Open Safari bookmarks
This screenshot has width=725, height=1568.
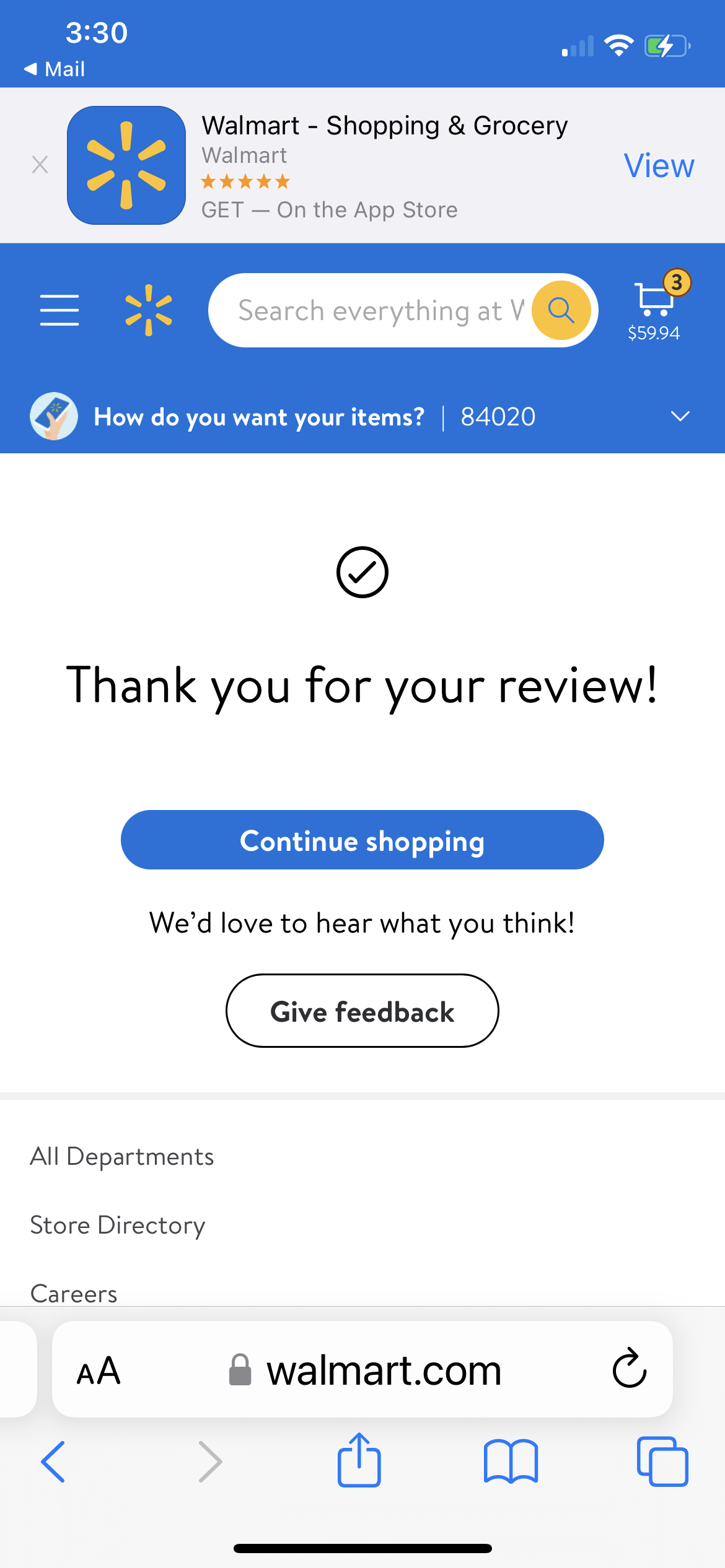point(511,1461)
